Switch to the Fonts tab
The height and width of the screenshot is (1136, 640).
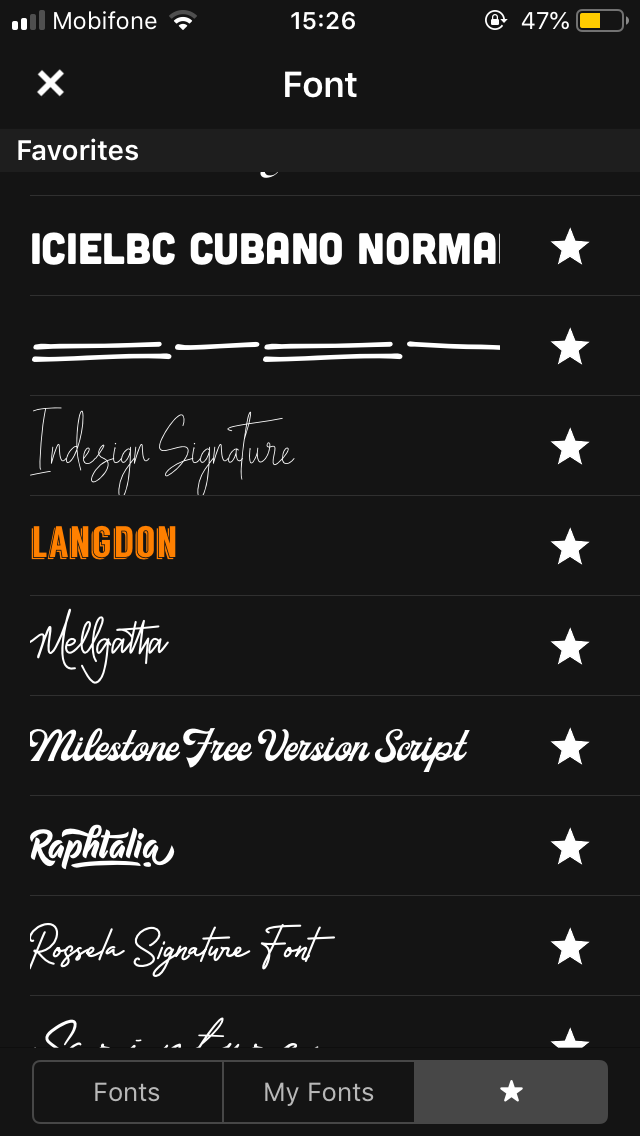click(127, 1092)
